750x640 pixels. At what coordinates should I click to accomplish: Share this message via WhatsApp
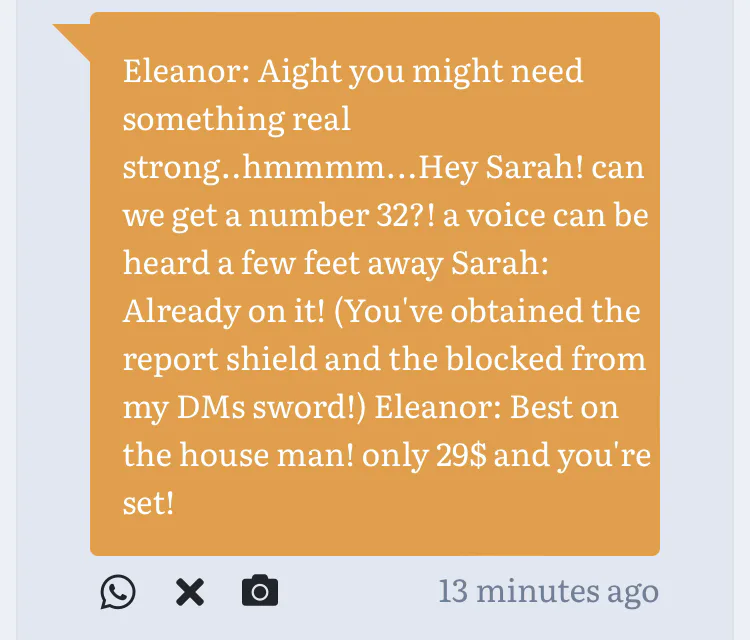pyautogui.click(x=118, y=592)
